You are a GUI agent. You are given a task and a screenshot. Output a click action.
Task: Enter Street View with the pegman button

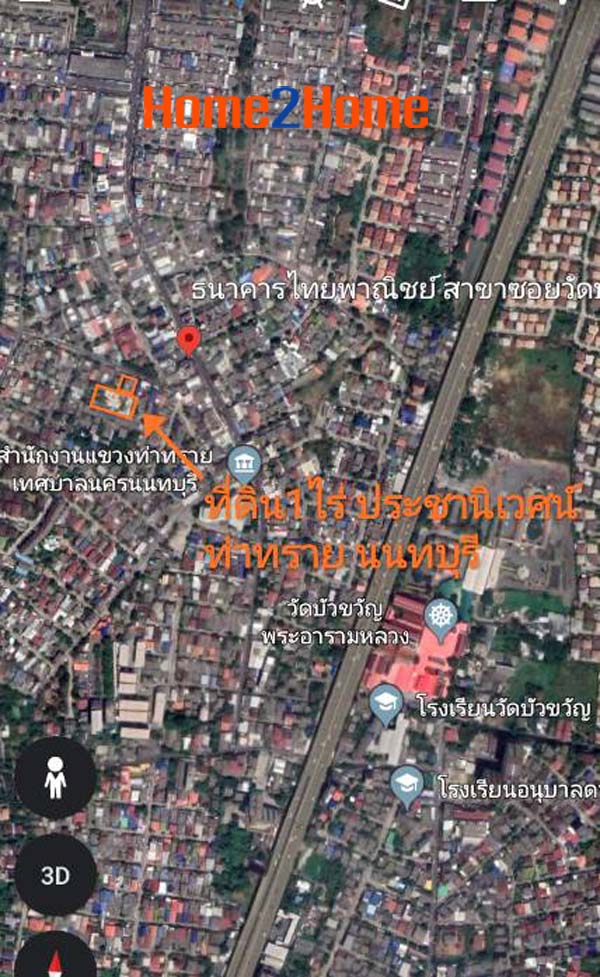[x=55, y=778]
